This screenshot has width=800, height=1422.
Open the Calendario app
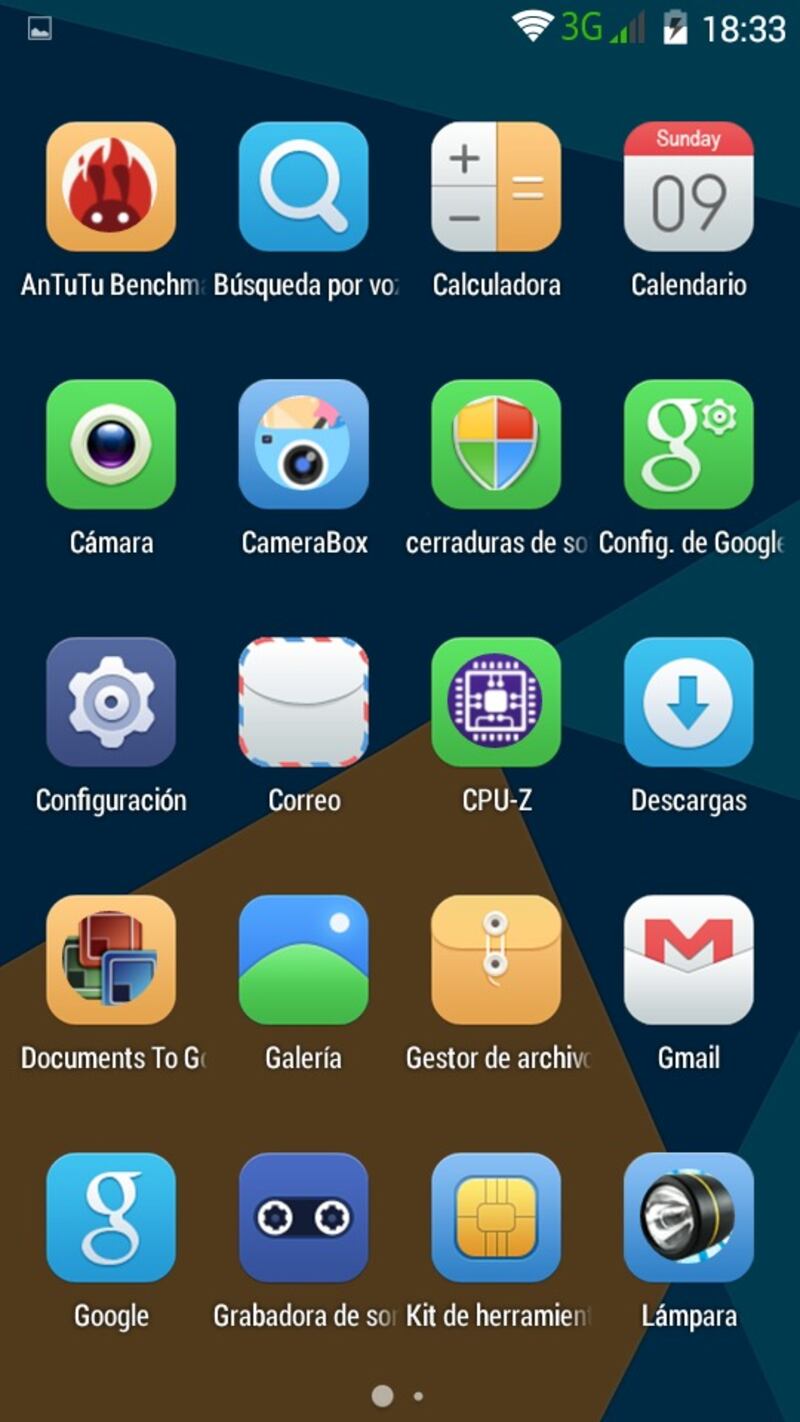(688, 187)
